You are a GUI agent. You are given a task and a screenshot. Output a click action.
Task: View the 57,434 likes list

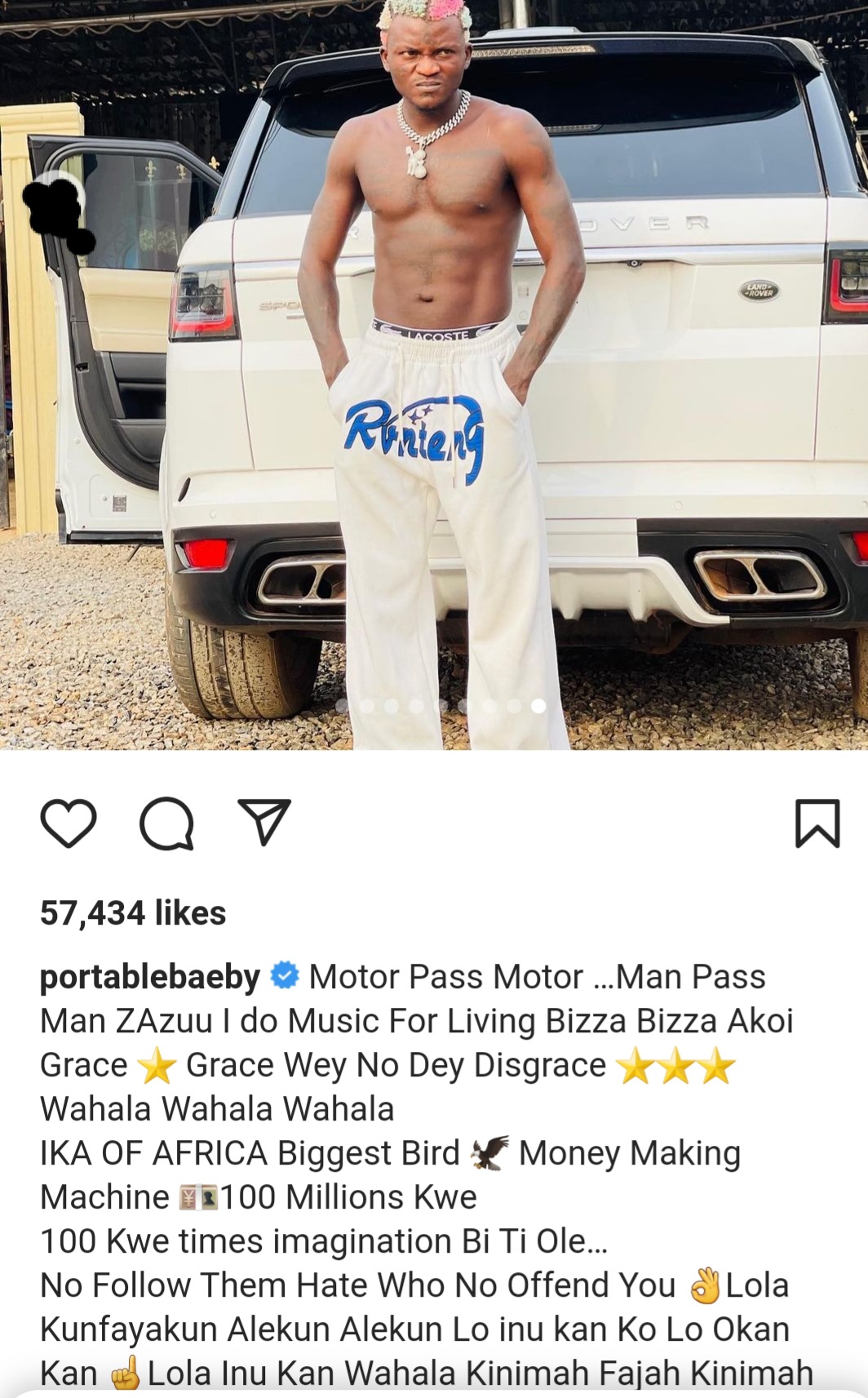point(133,912)
